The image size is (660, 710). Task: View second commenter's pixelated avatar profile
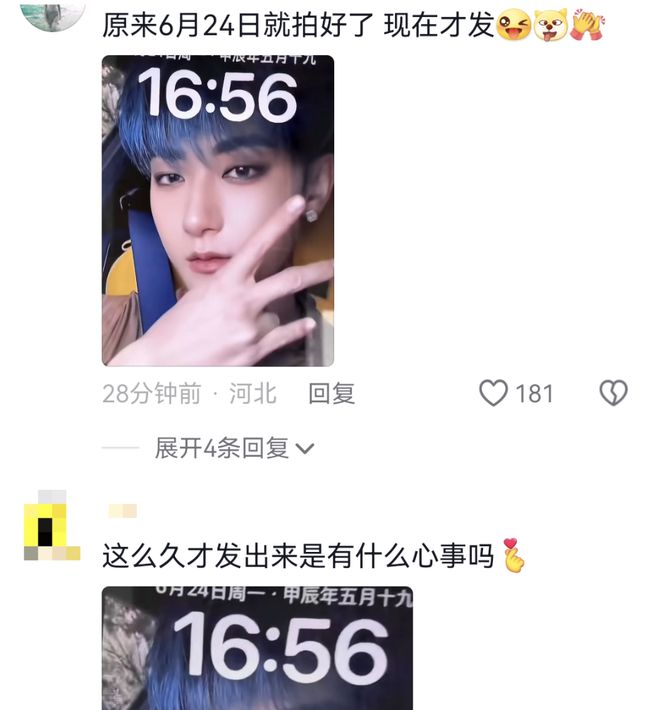[x=51, y=526]
